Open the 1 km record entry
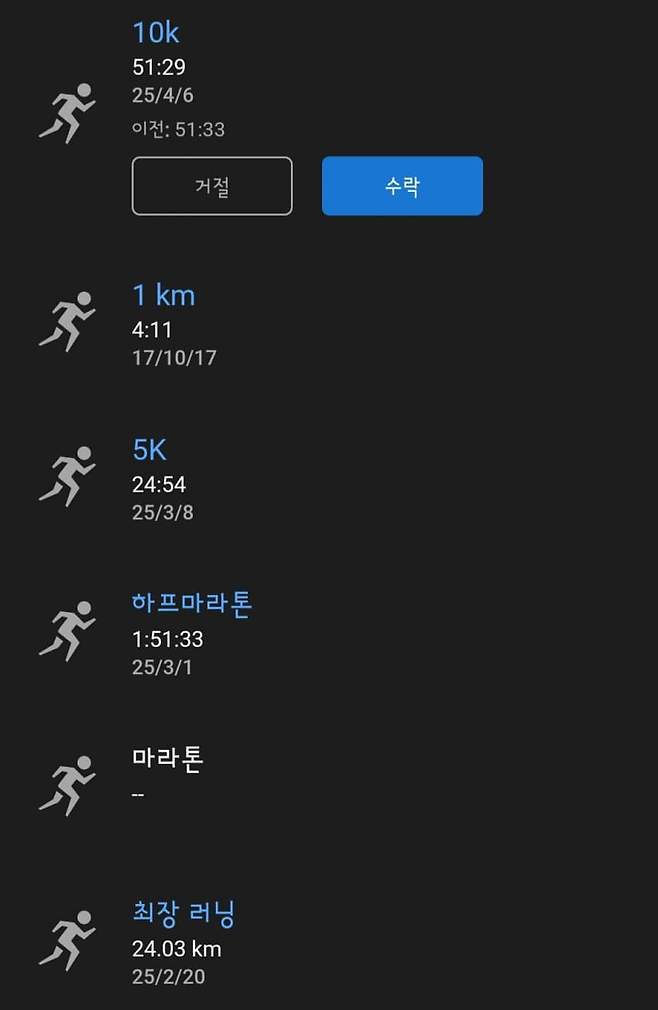The width and height of the screenshot is (658, 1010). click(x=164, y=296)
